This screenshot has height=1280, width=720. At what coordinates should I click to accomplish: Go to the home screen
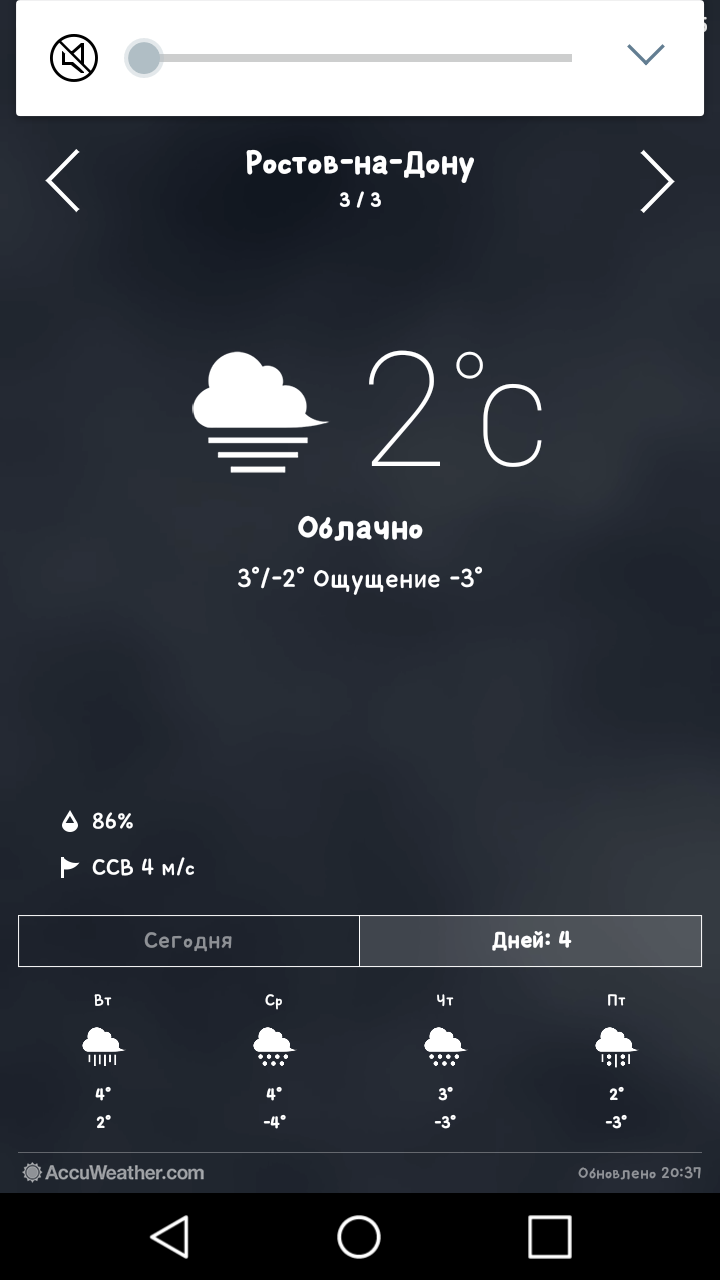tap(359, 1236)
